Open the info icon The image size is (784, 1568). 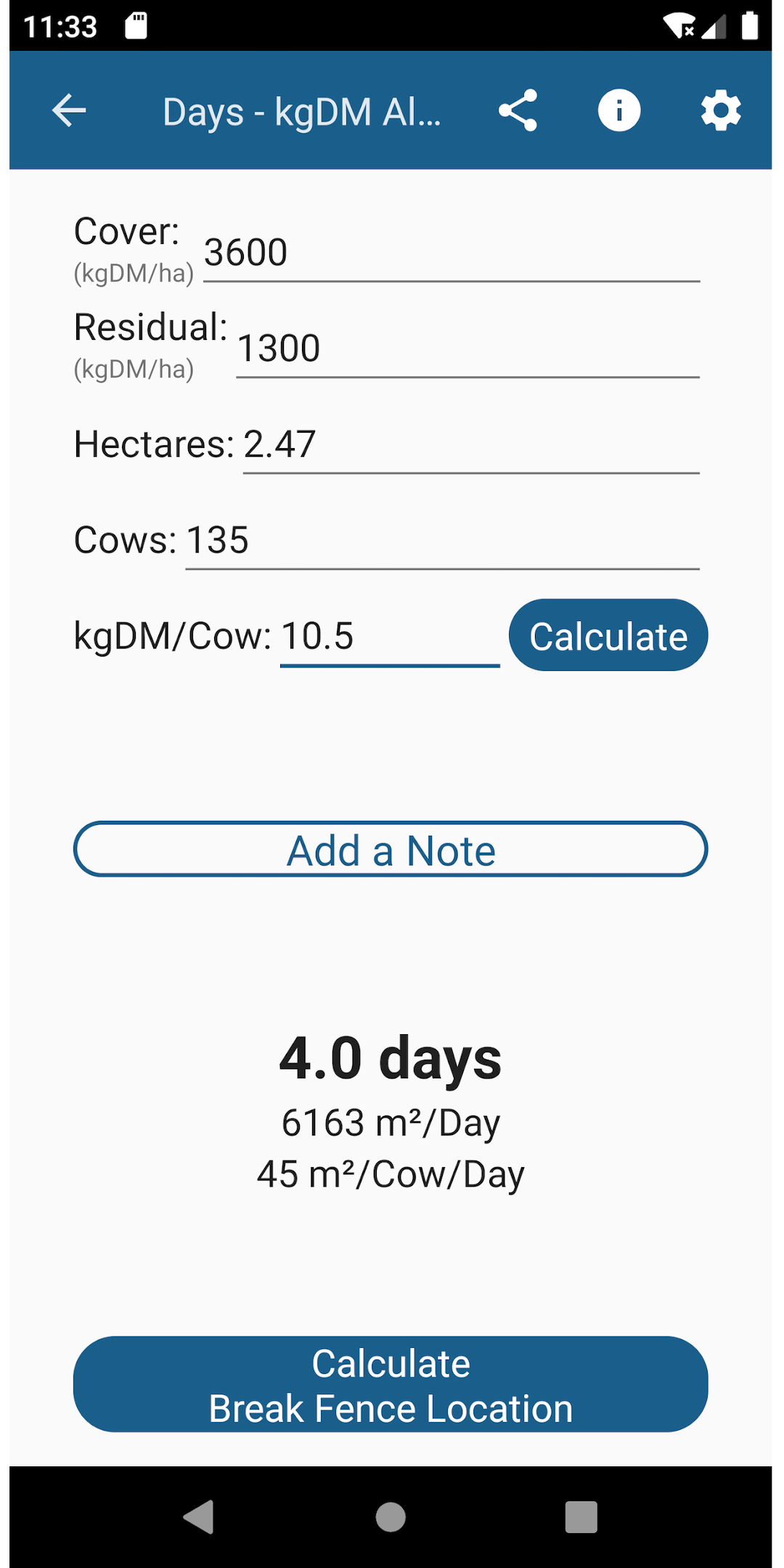[x=619, y=110]
